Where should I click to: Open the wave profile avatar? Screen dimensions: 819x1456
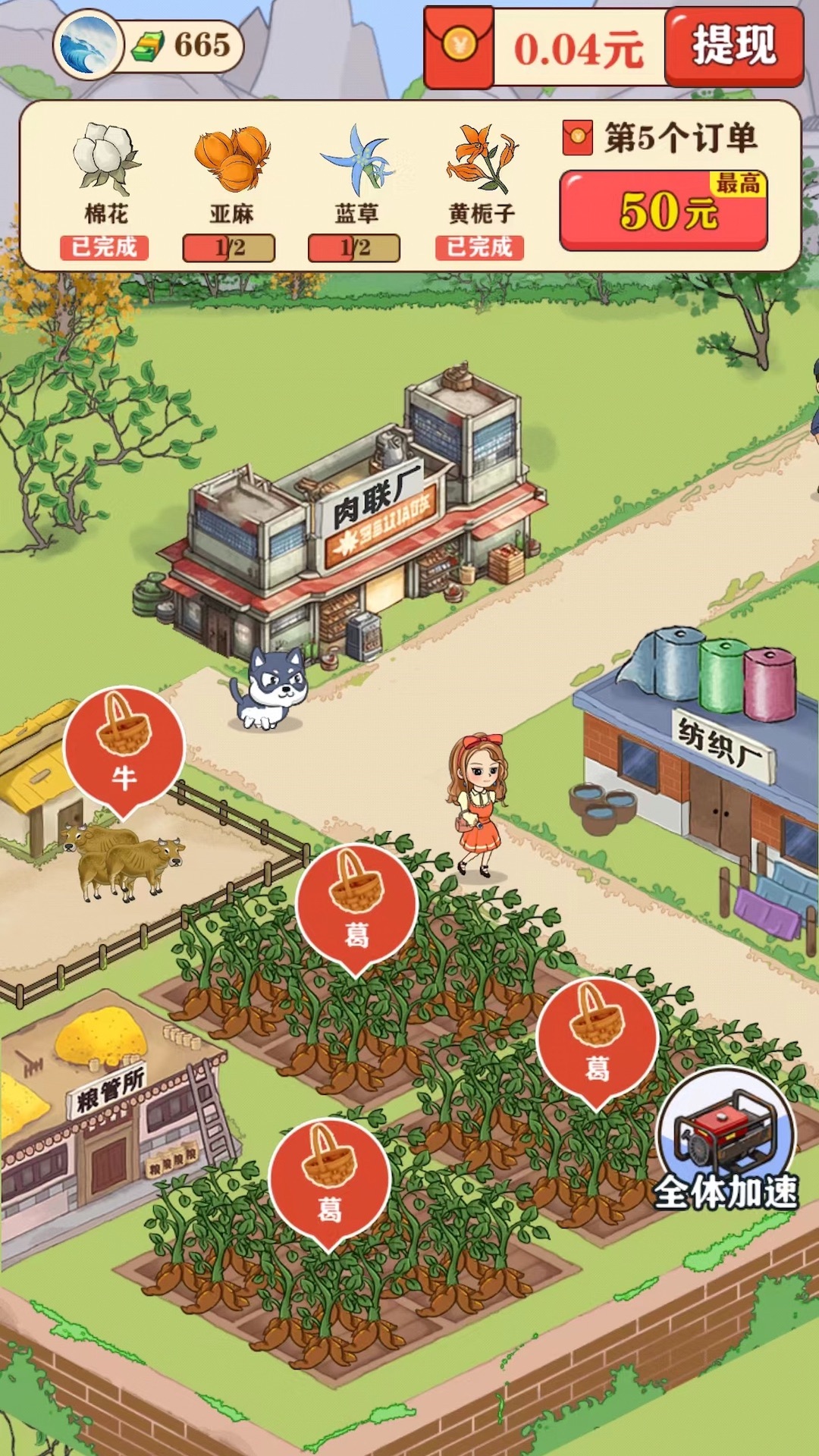pos(88,45)
